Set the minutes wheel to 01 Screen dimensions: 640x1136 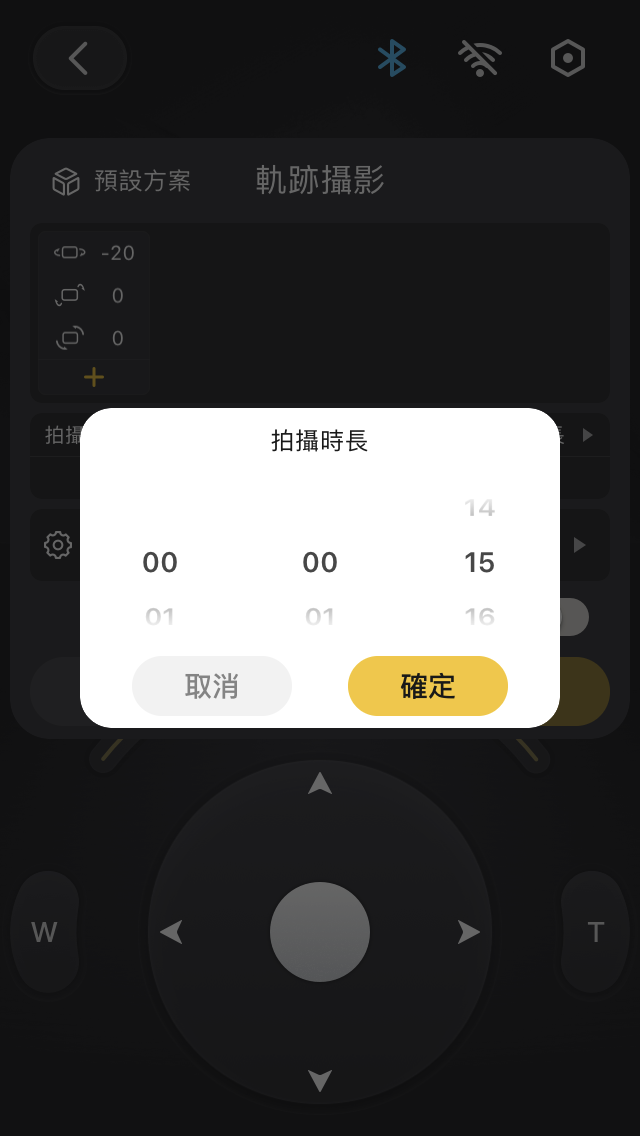[320, 616]
